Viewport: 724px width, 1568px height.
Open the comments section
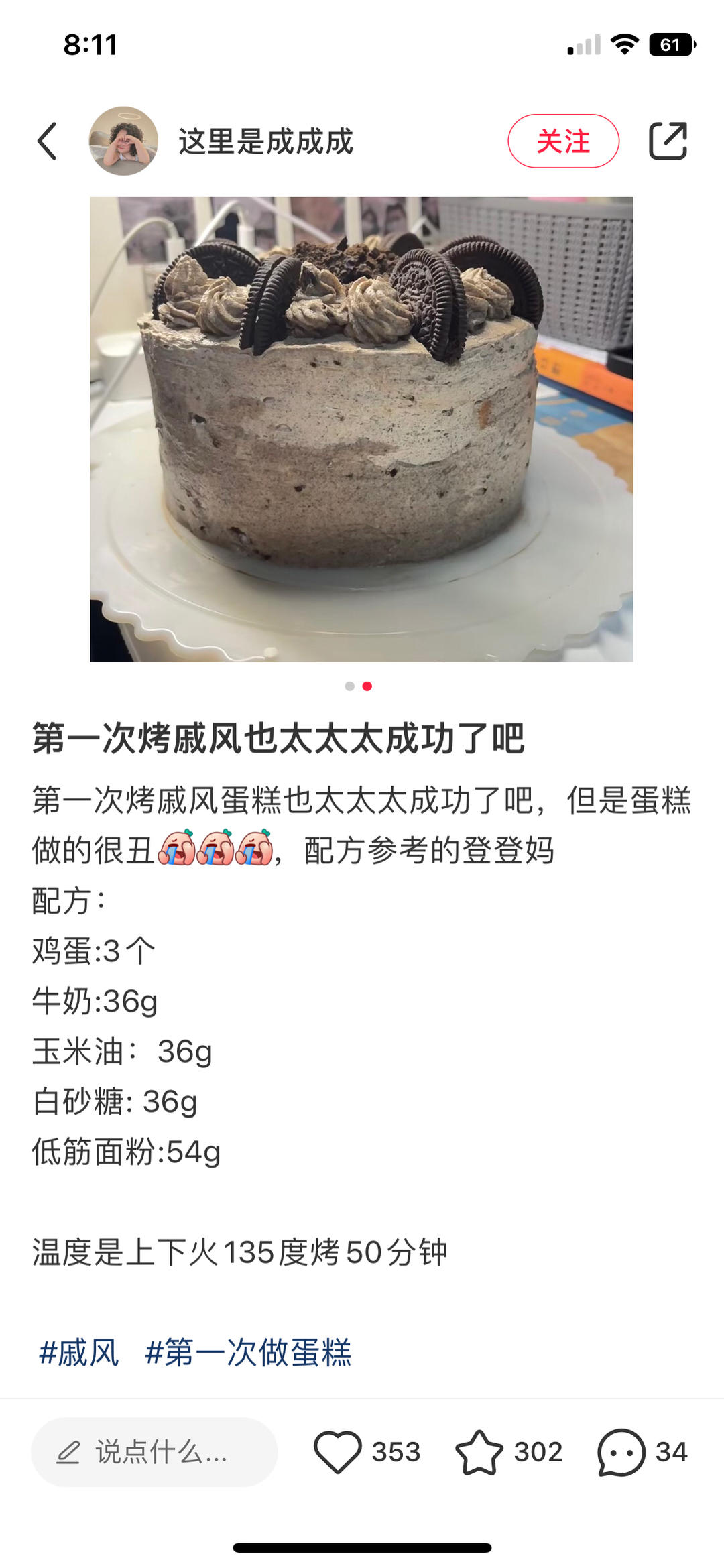tap(621, 1452)
